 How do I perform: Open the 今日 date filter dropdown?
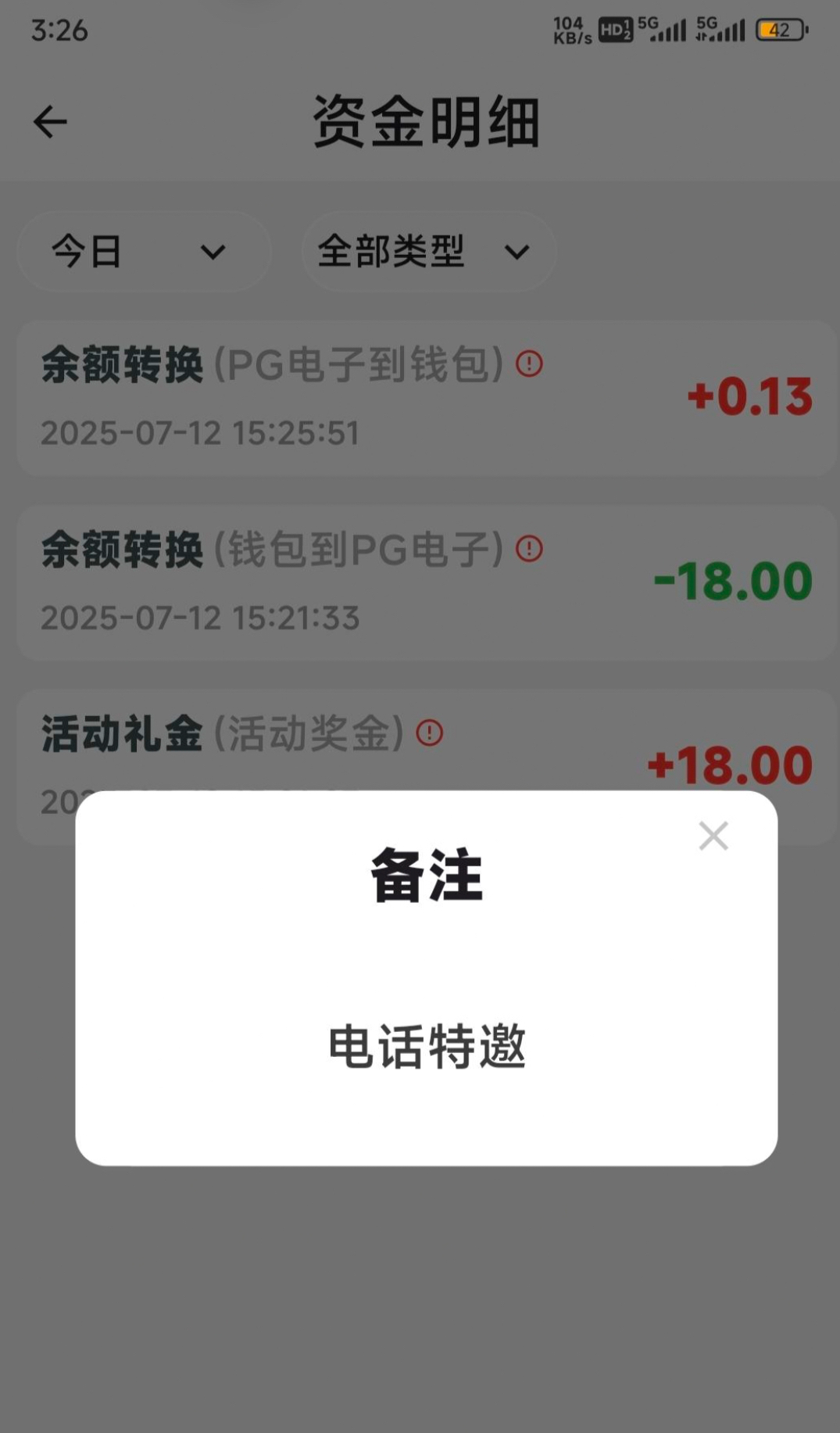click(x=144, y=252)
